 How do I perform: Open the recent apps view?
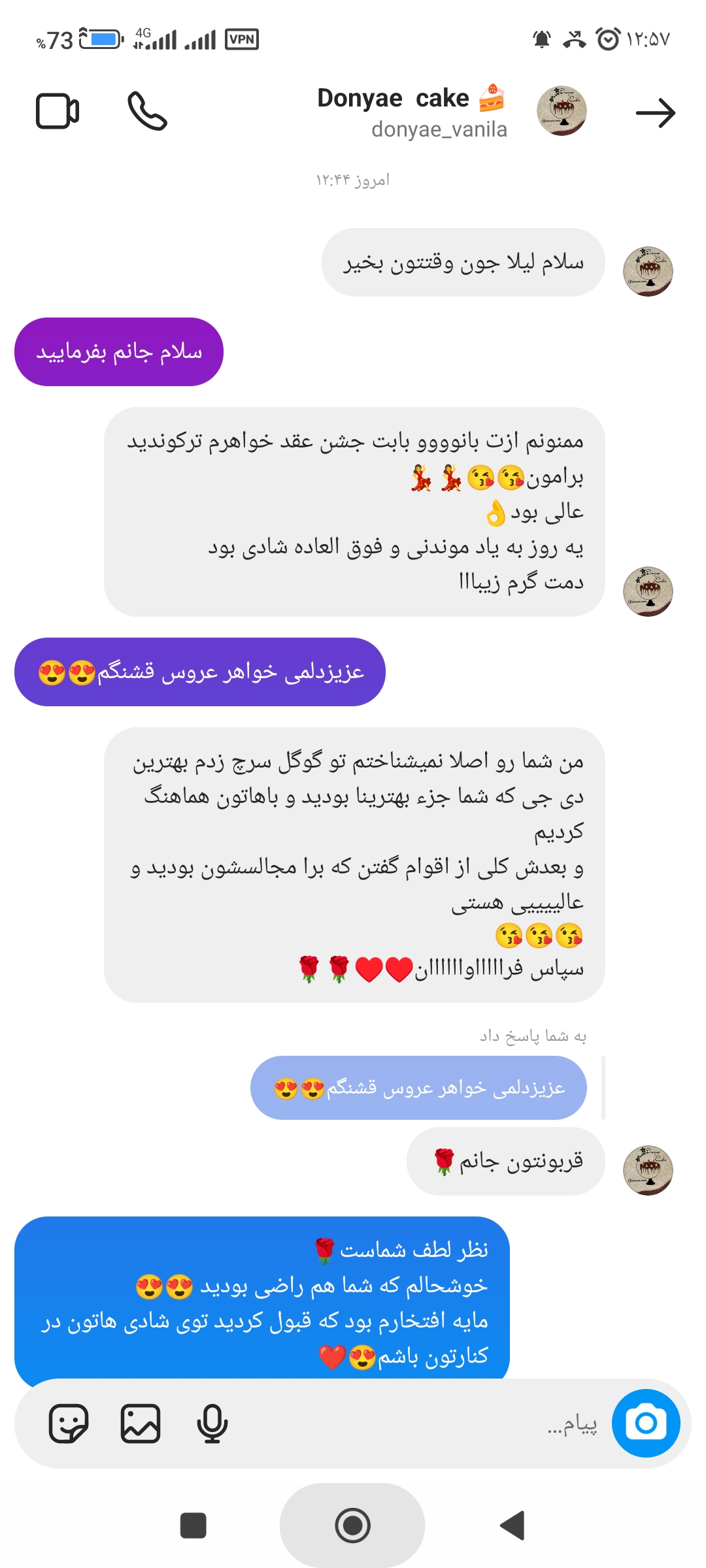[193, 1526]
